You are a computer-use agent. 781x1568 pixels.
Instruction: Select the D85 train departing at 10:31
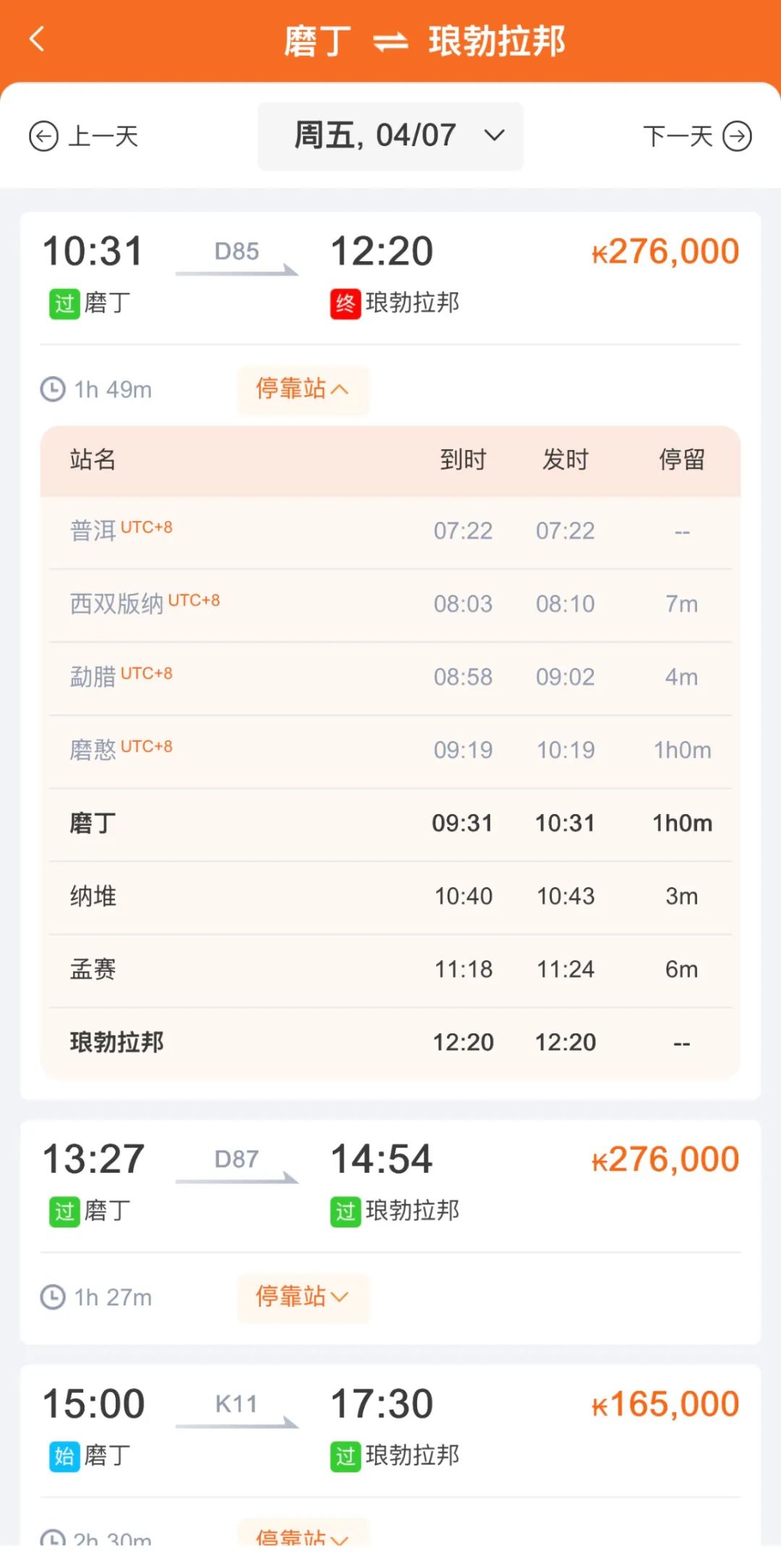pyautogui.click(x=390, y=279)
